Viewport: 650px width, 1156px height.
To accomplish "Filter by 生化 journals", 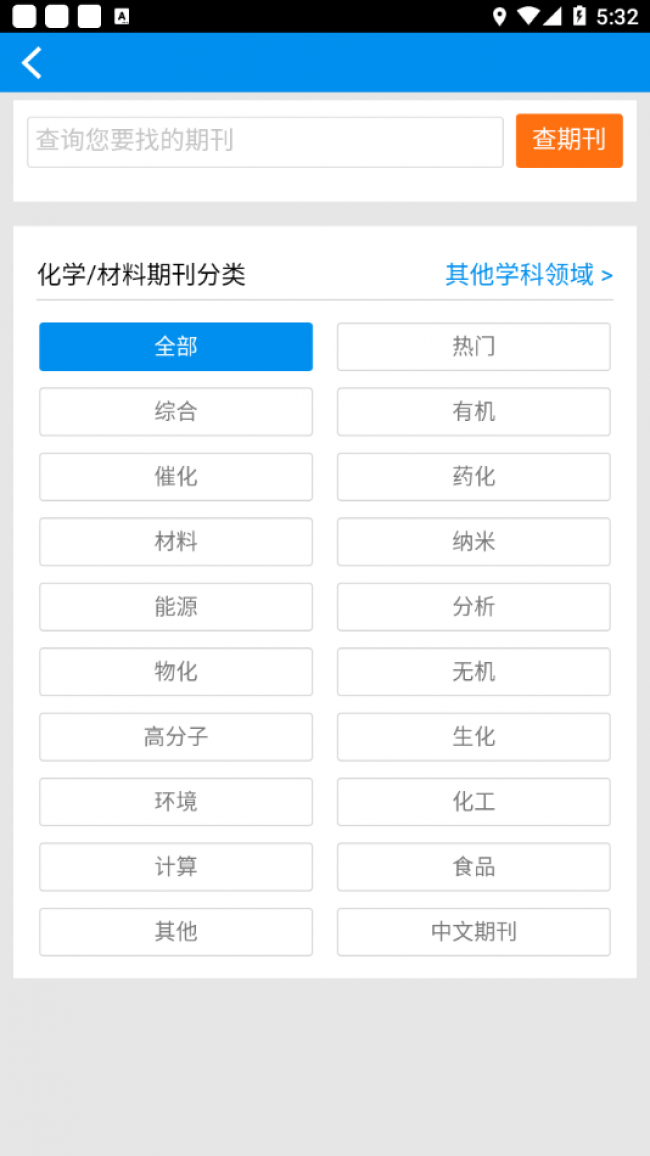I will 473,737.
